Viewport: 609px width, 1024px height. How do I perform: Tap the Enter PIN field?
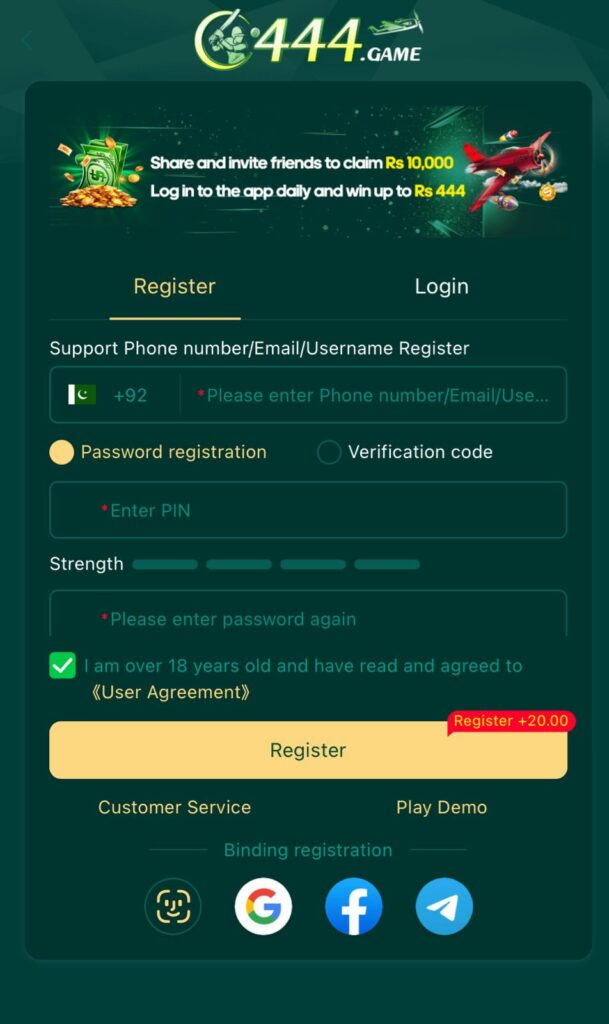[x=308, y=510]
